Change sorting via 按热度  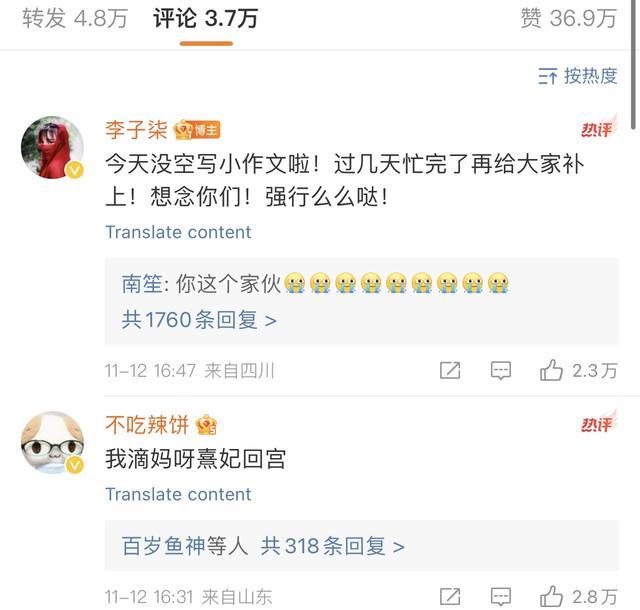click(x=578, y=76)
